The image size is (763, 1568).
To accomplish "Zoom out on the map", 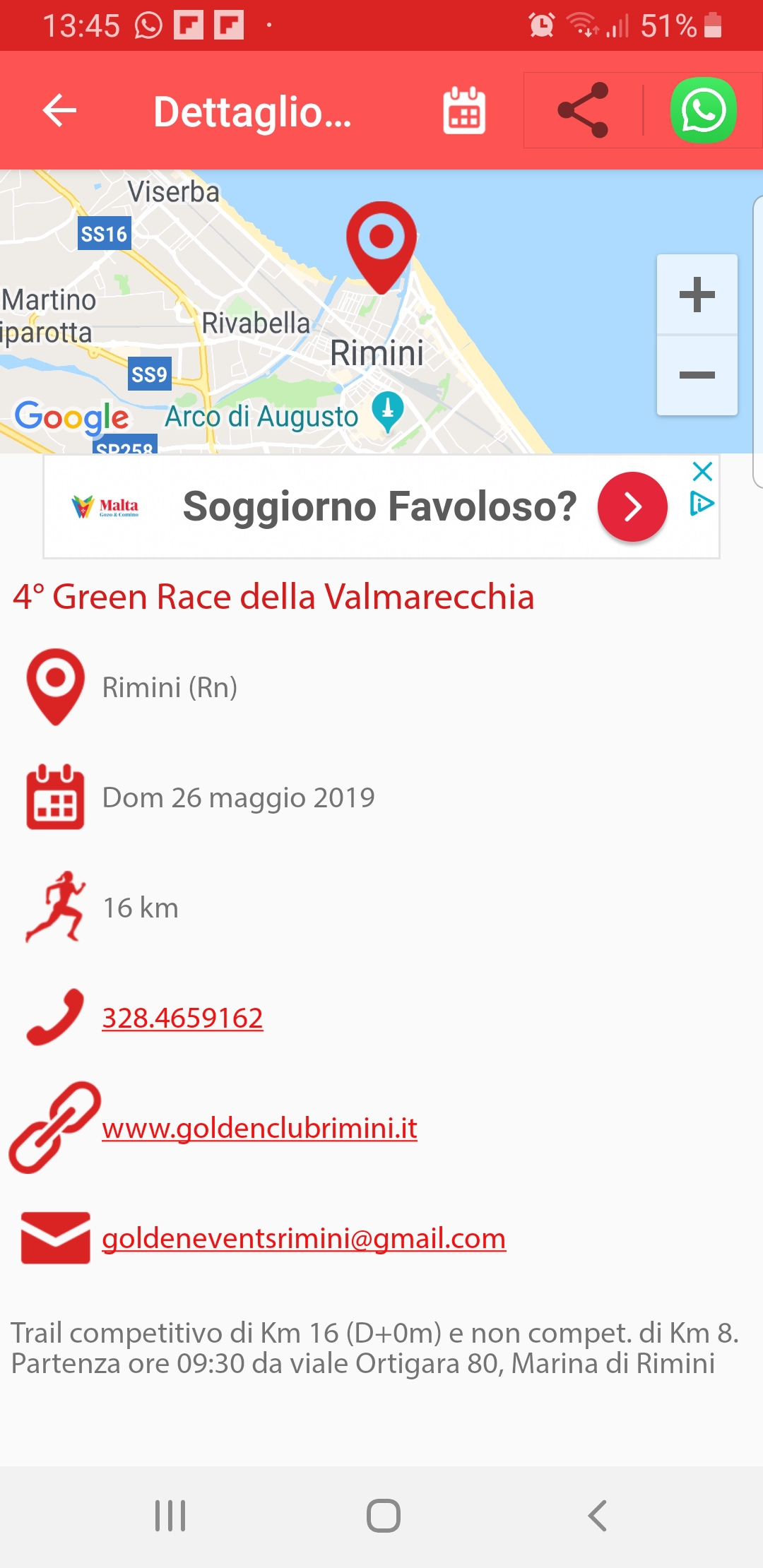I will [x=697, y=375].
